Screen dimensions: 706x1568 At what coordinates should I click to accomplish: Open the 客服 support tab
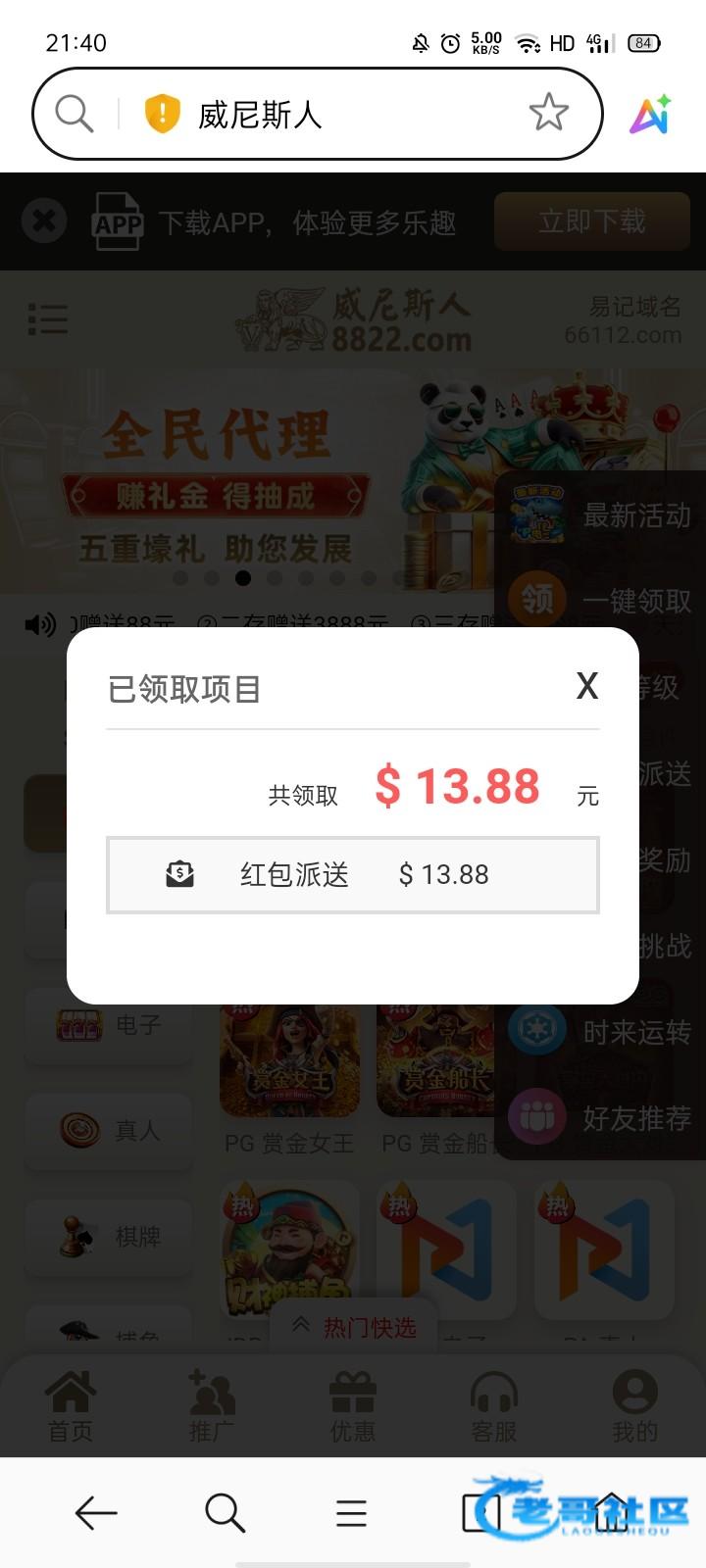tap(494, 1407)
